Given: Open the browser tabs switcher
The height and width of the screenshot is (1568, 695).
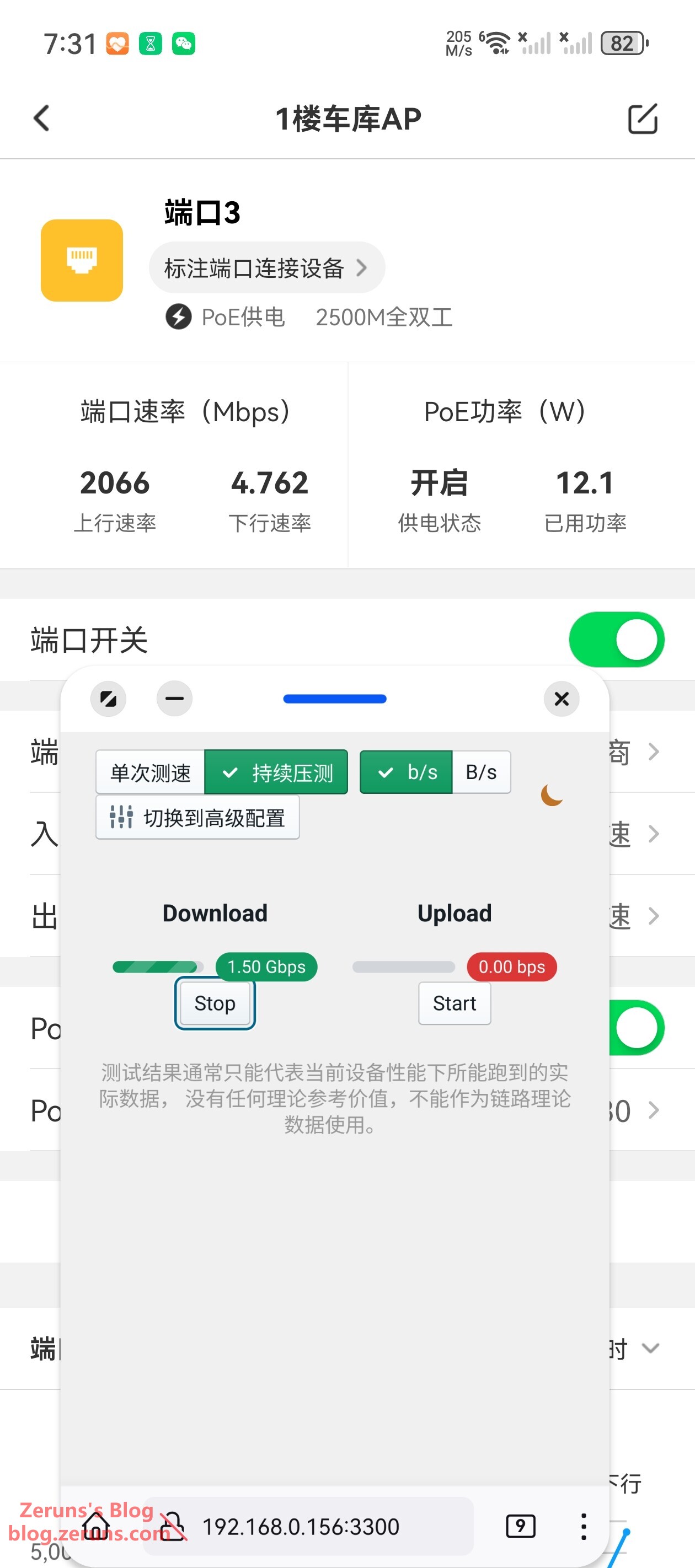Looking at the screenshot, I should tap(520, 1526).
